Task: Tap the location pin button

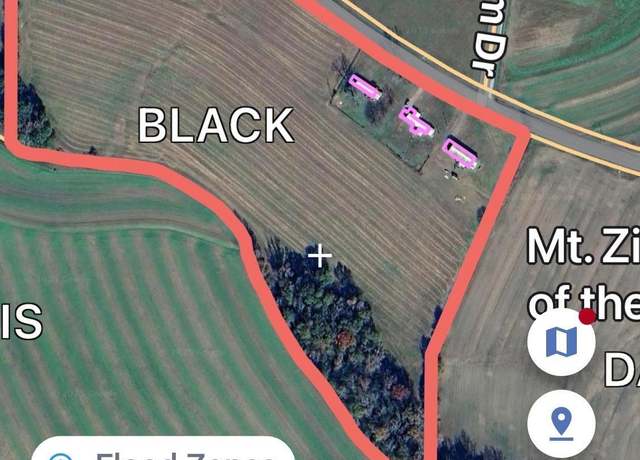Action: (x=561, y=422)
